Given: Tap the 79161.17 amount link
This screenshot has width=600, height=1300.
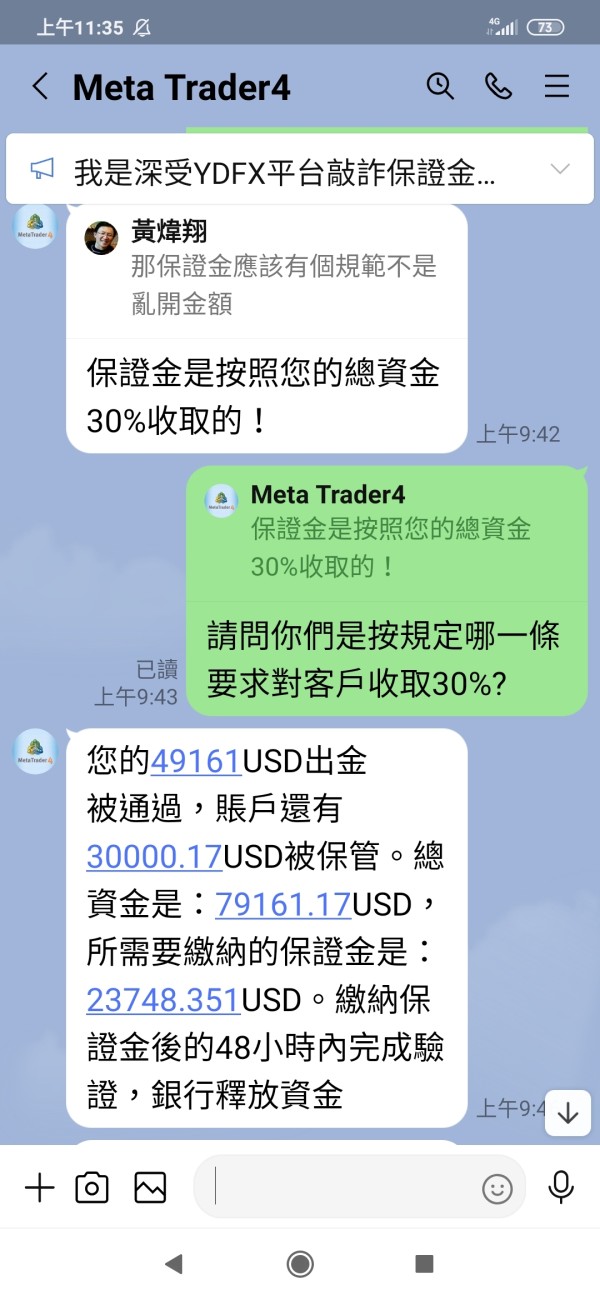Looking at the screenshot, I should 283,904.
